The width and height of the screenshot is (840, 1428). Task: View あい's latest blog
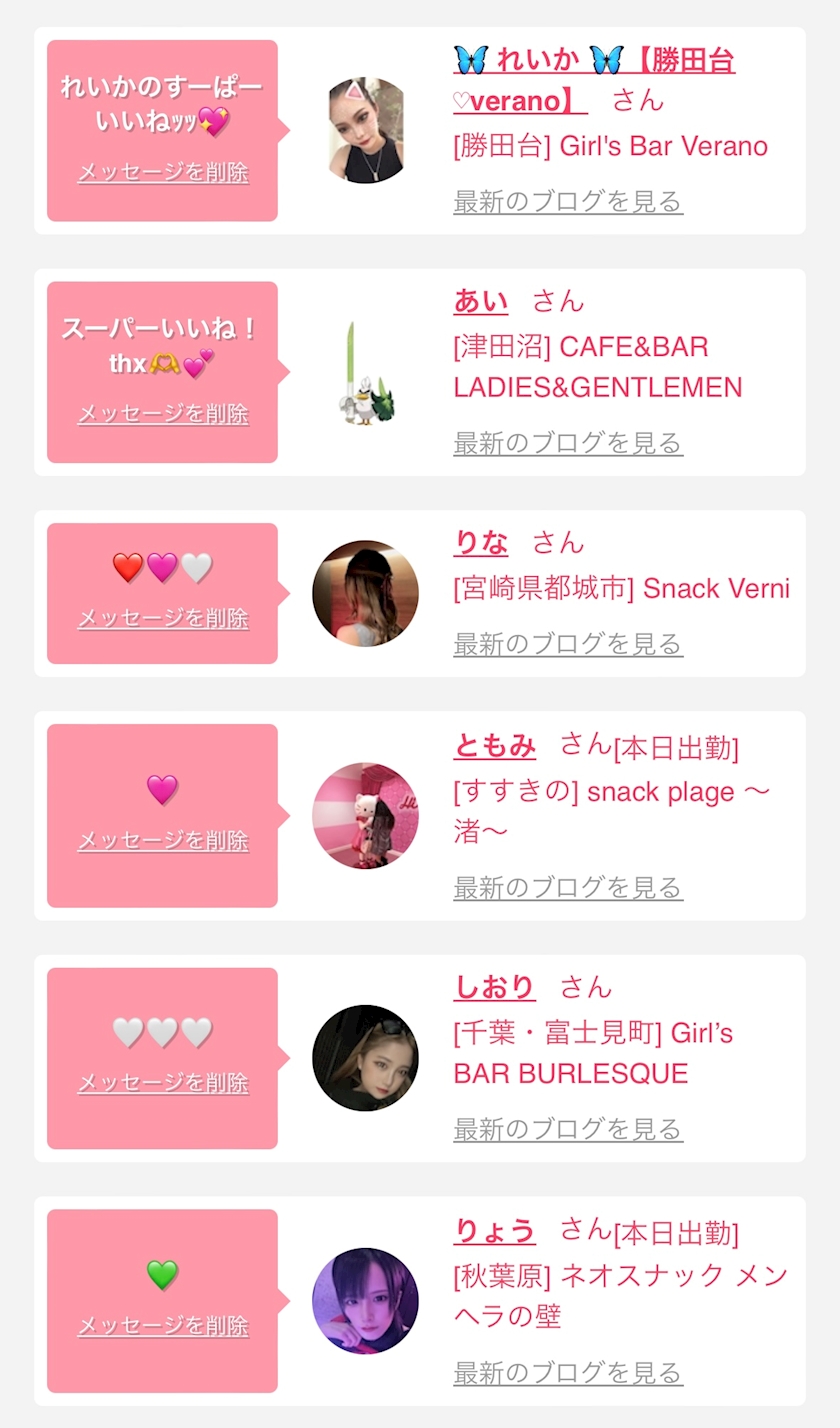click(568, 442)
